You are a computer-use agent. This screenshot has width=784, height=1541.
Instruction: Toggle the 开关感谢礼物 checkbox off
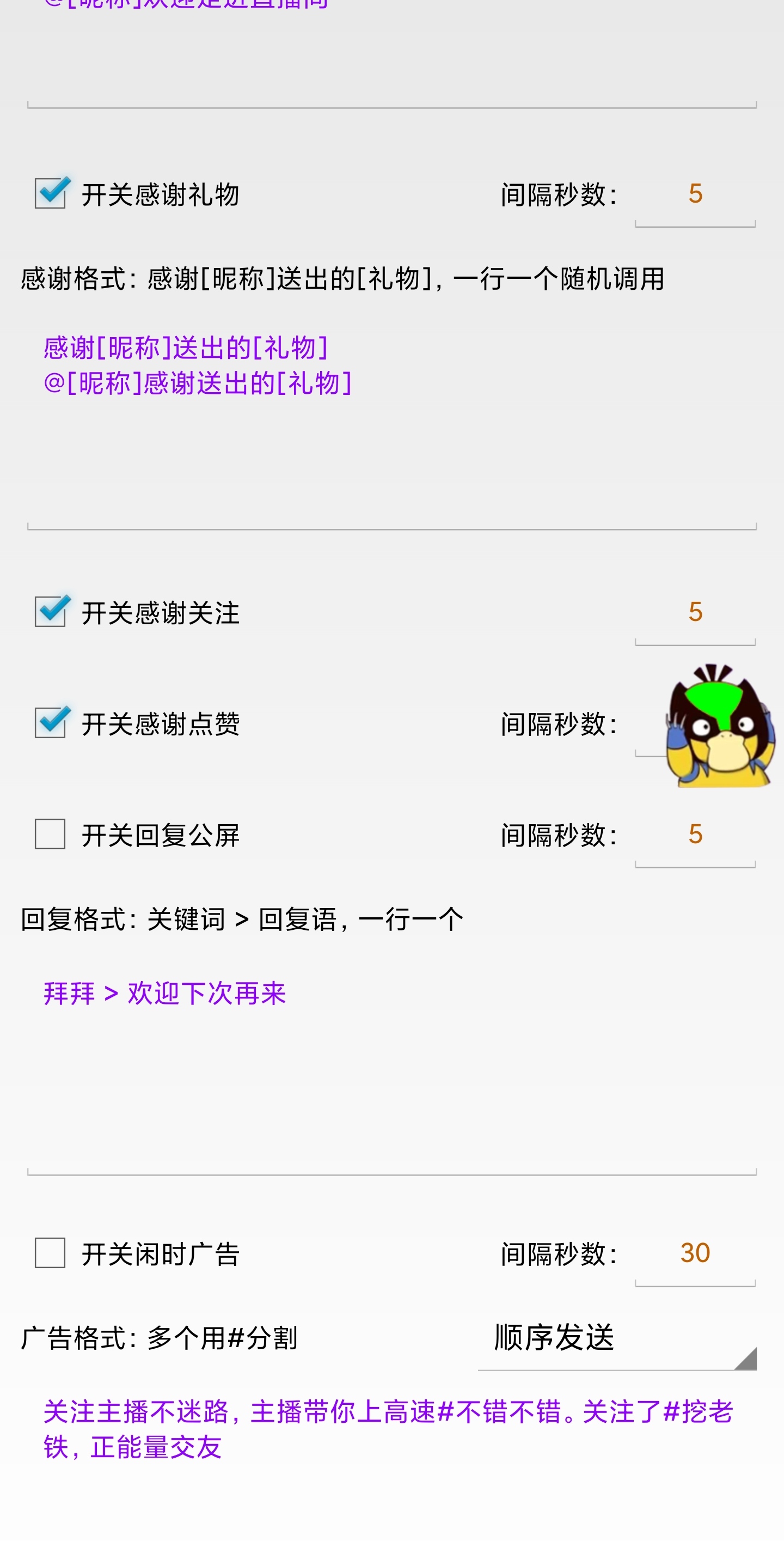coord(51,193)
